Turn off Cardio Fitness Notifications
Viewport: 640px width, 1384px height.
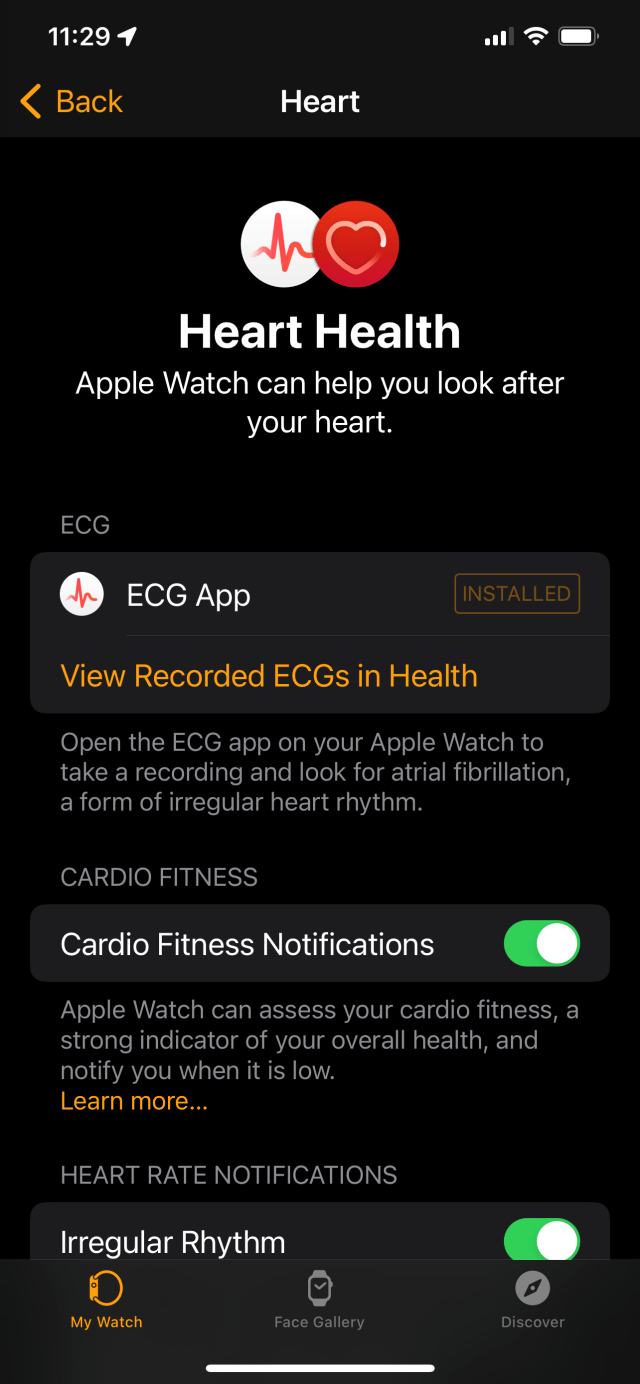tap(542, 944)
